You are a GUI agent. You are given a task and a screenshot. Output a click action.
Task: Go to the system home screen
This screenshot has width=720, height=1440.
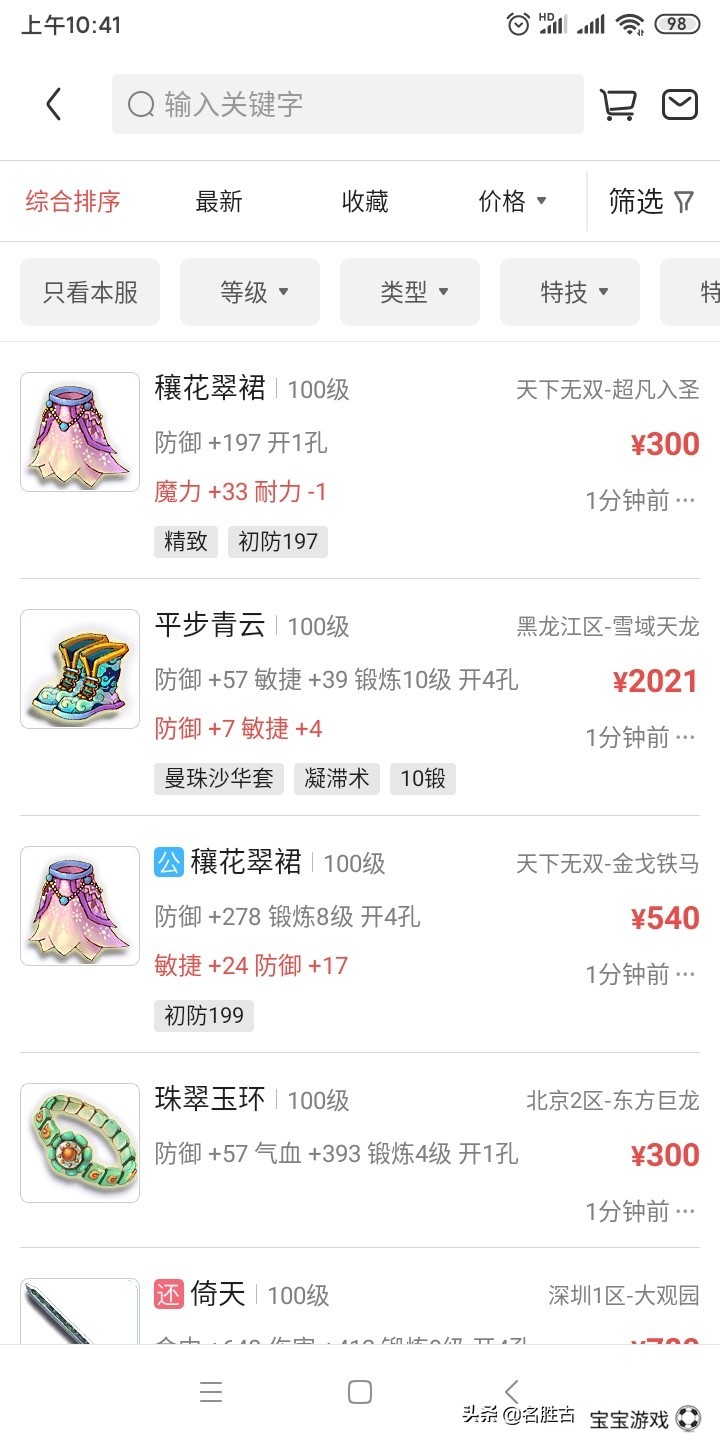[360, 1392]
